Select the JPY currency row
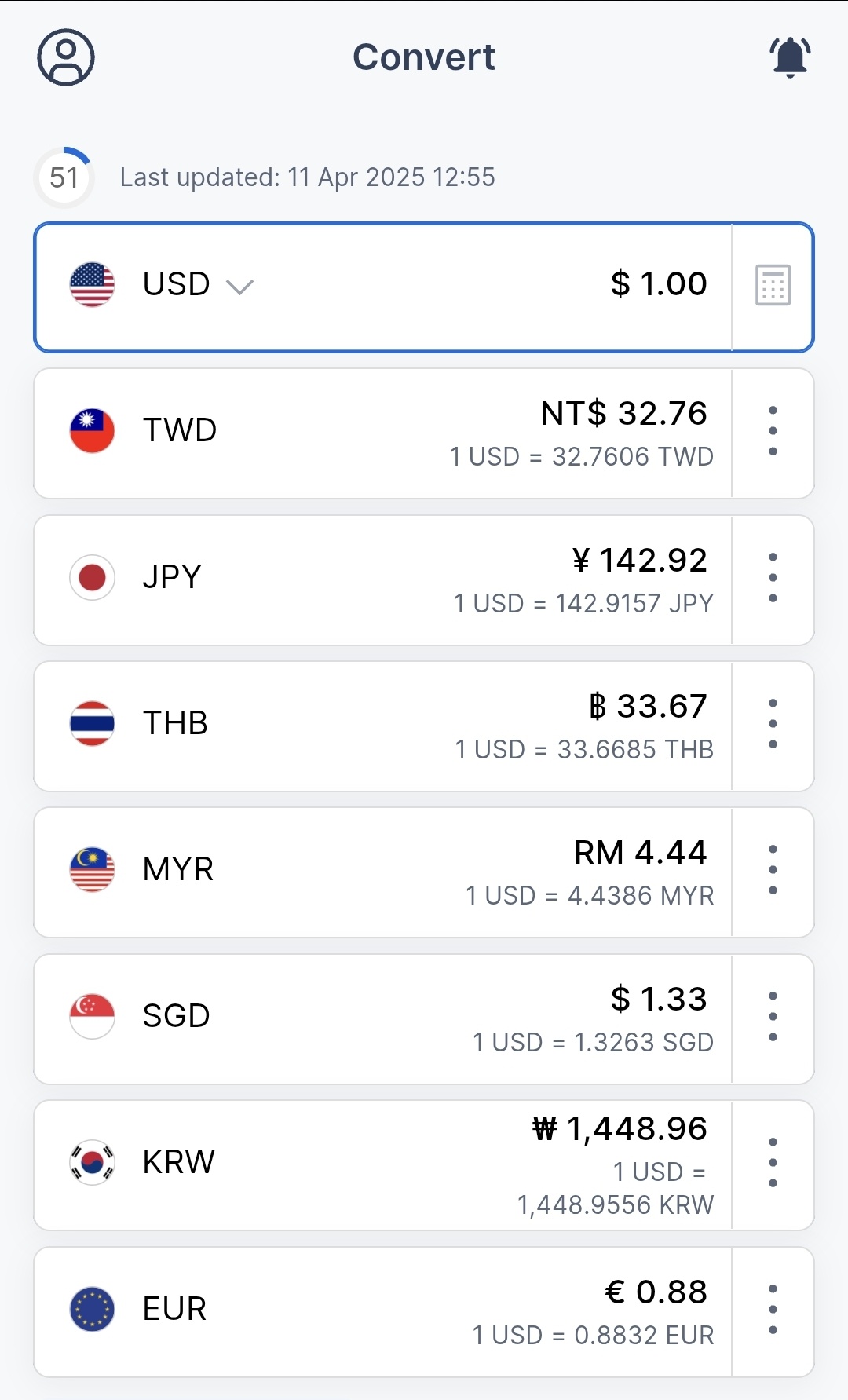The width and height of the screenshot is (848, 1400). 383,580
